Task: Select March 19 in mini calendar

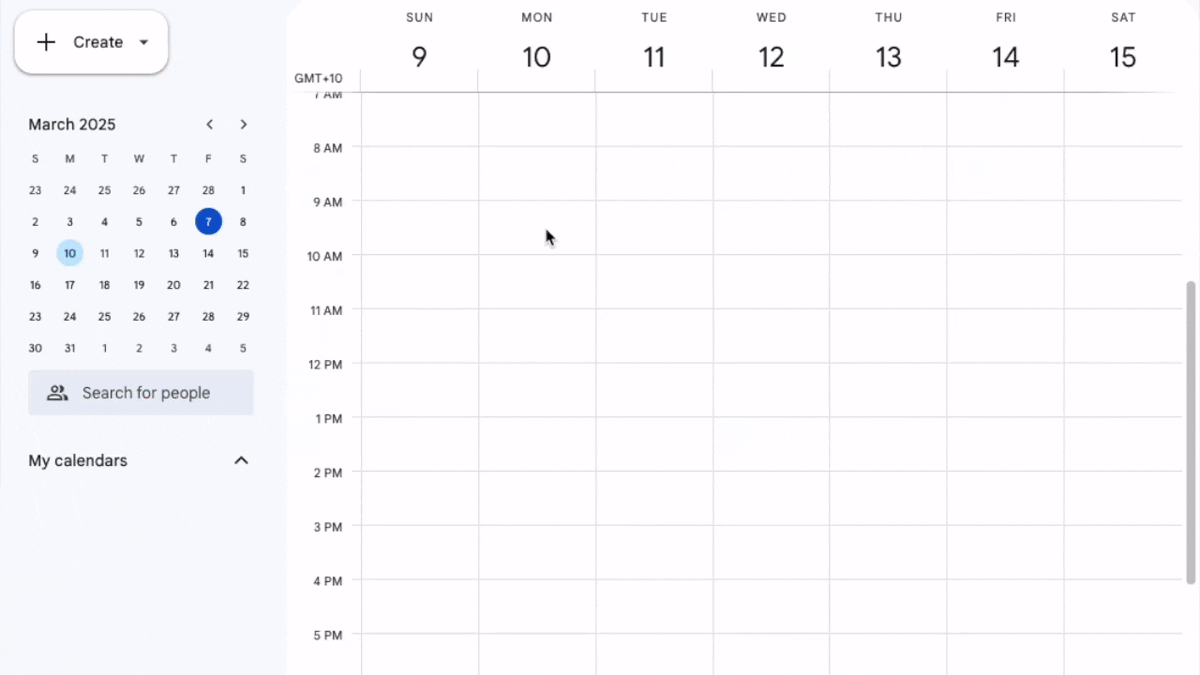Action: click(139, 285)
